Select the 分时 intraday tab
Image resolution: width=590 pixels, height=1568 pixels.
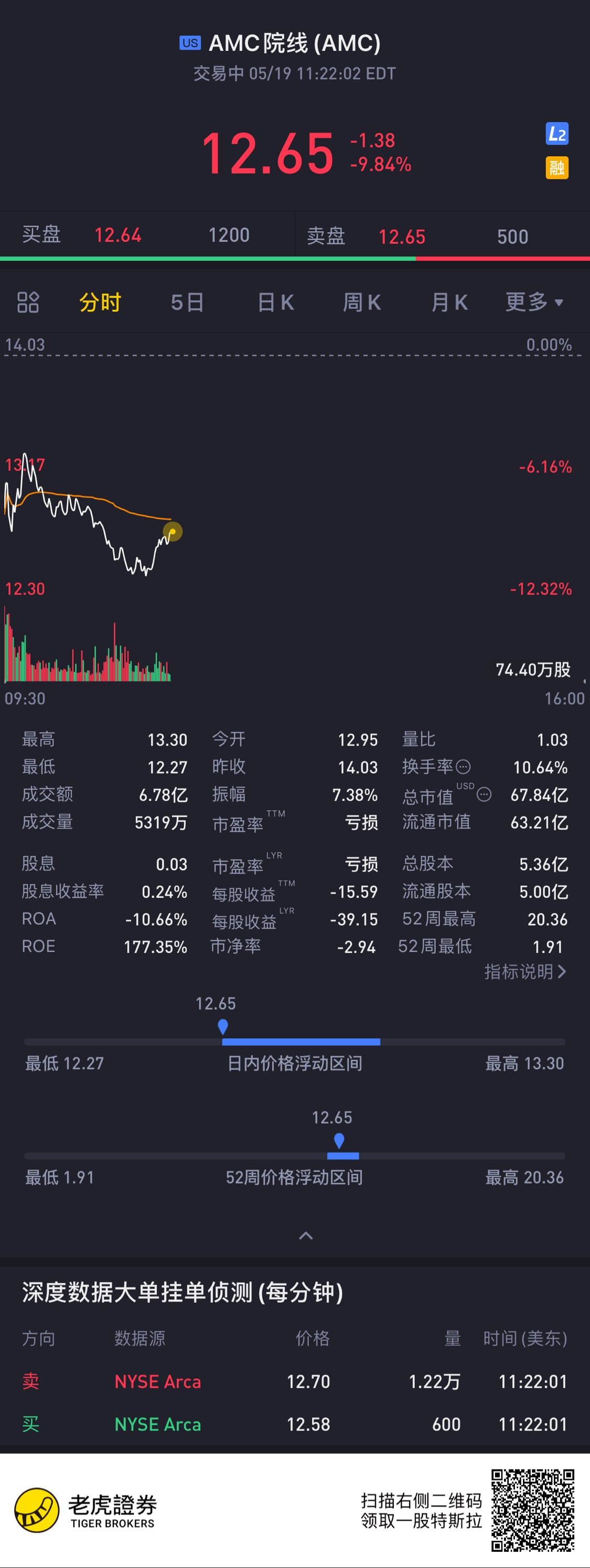pyautogui.click(x=100, y=302)
